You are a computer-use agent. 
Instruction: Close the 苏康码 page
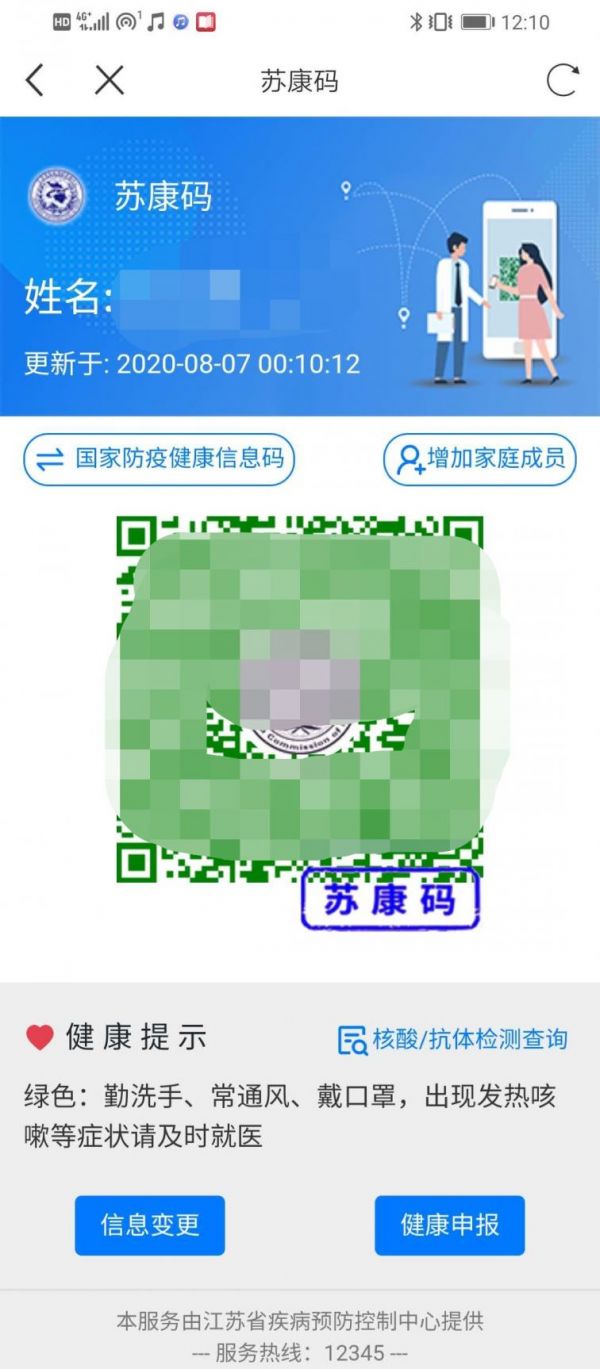coord(109,80)
